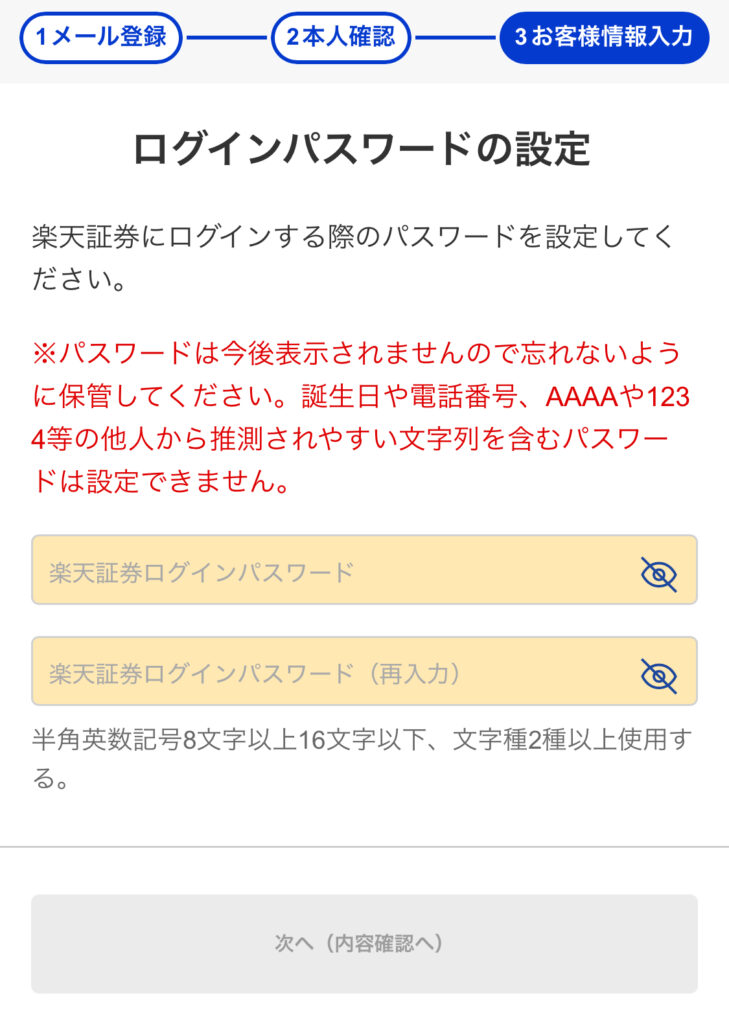Screen dimensions: 729x1024
Task: Show password in first login password field
Action: tap(658, 574)
